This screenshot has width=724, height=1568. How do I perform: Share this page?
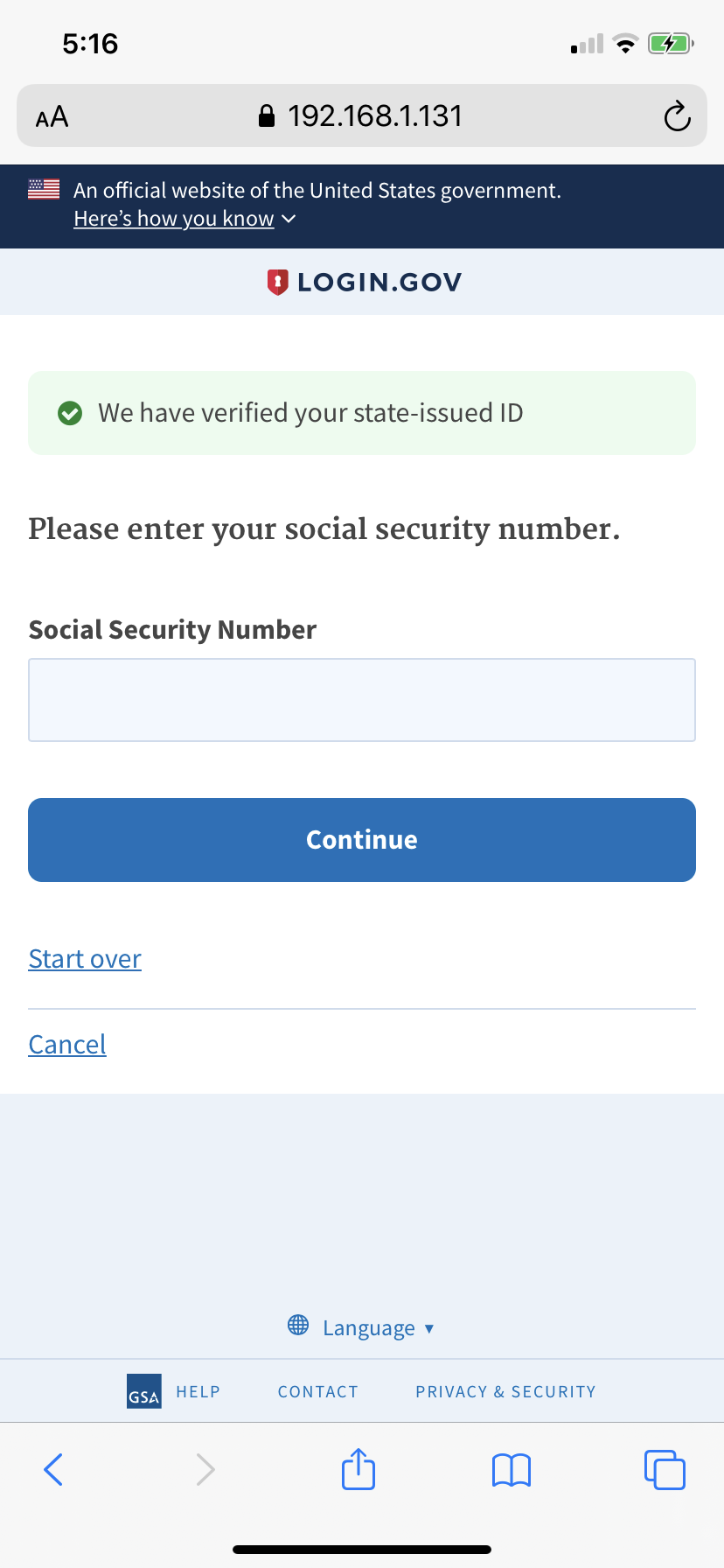click(x=359, y=1469)
